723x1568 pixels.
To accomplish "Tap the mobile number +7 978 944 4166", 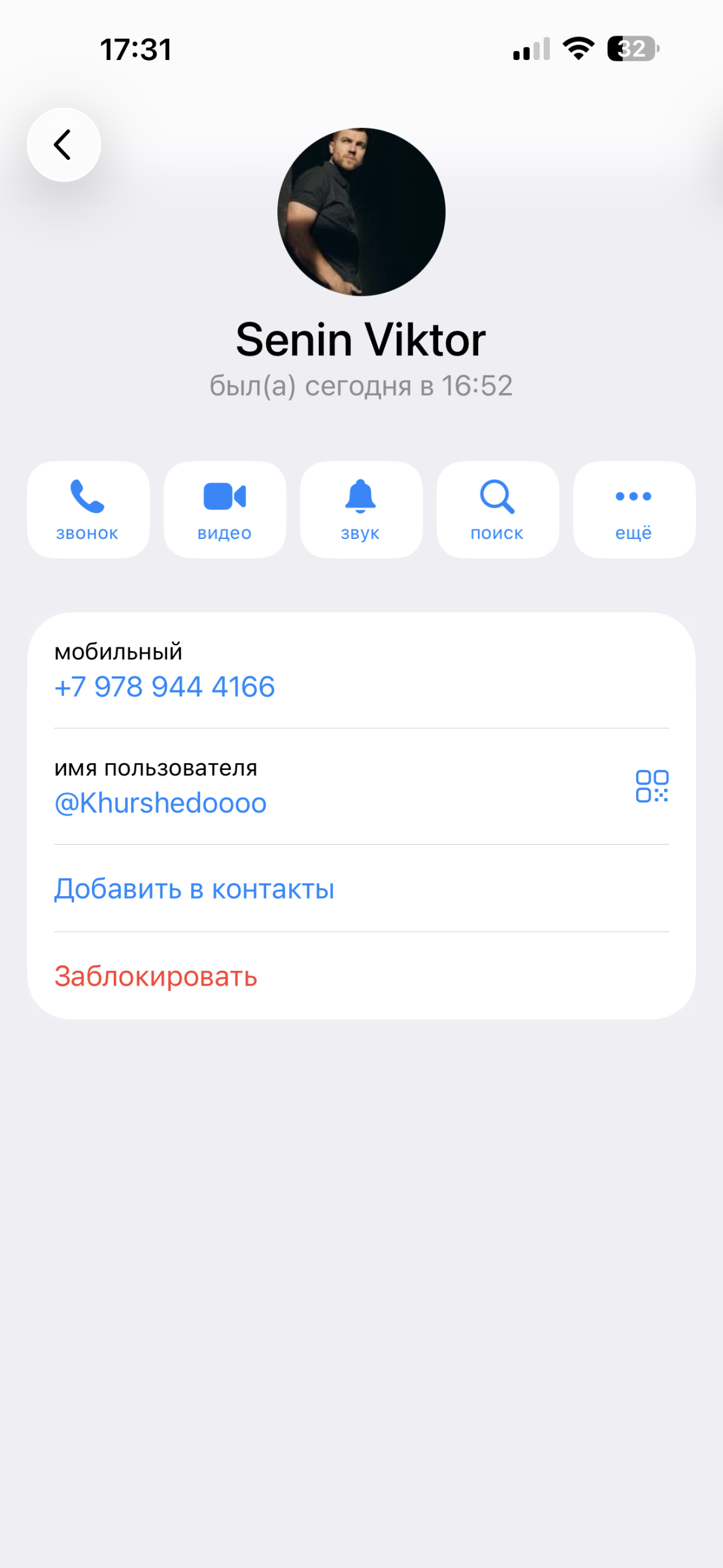I will point(165,687).
